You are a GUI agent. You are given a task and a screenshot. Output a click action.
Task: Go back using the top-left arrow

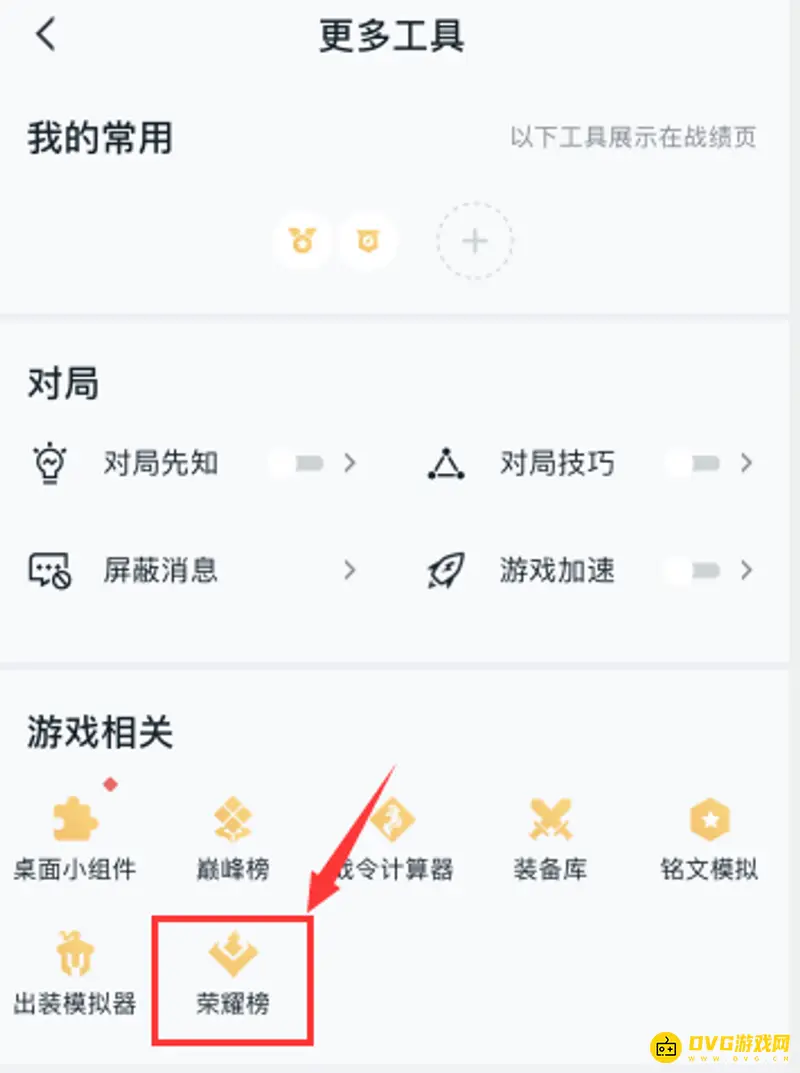[44, 33]
